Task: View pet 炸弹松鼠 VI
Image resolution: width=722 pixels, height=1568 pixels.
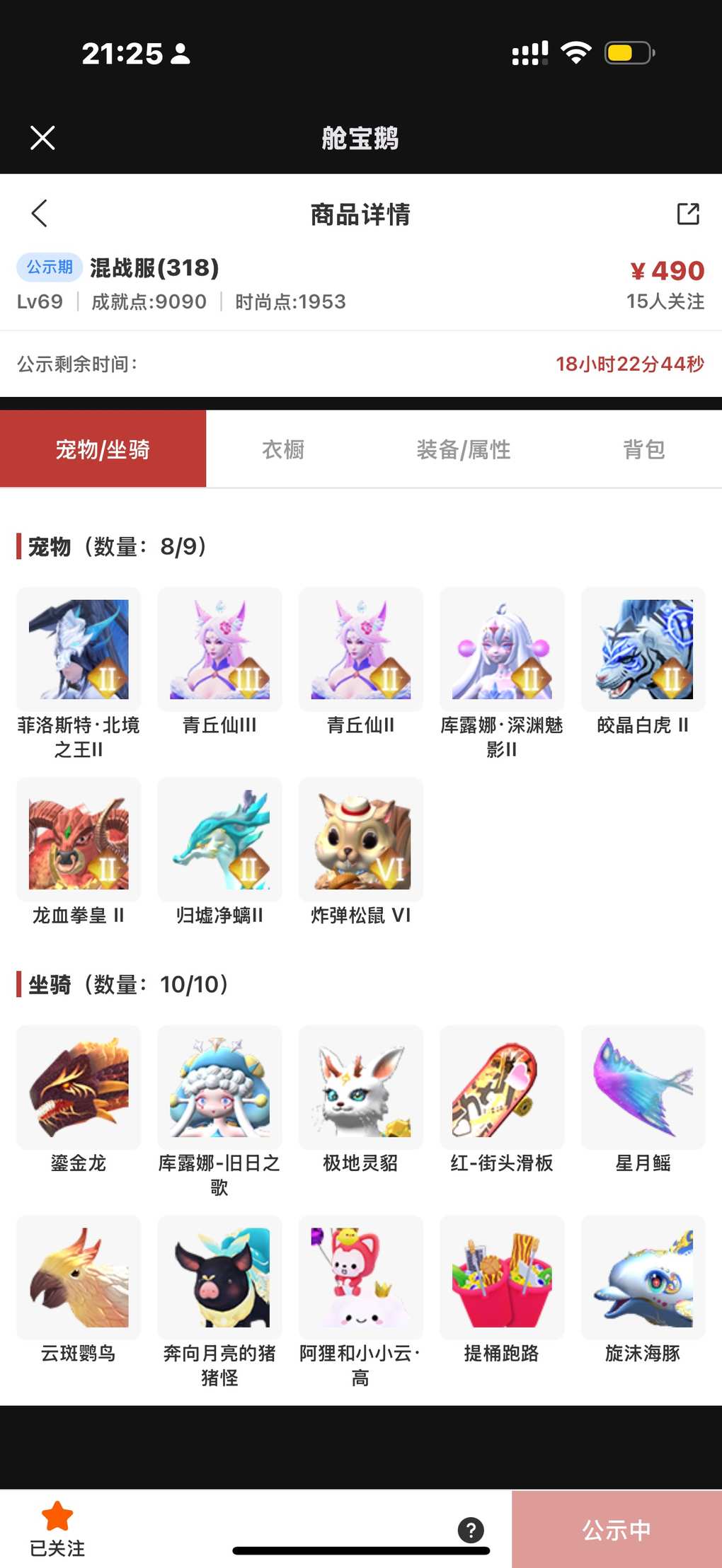Action: click(361, 840)
